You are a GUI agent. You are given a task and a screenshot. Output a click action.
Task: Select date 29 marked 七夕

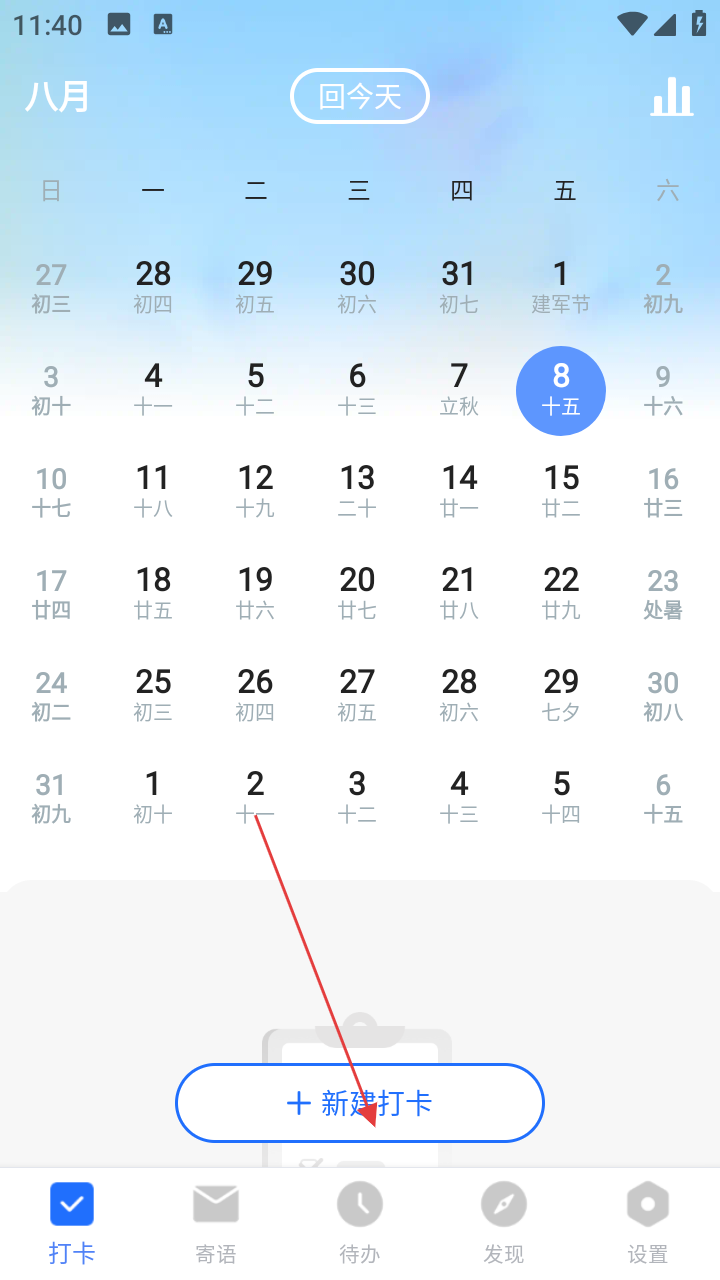(561, 696)
